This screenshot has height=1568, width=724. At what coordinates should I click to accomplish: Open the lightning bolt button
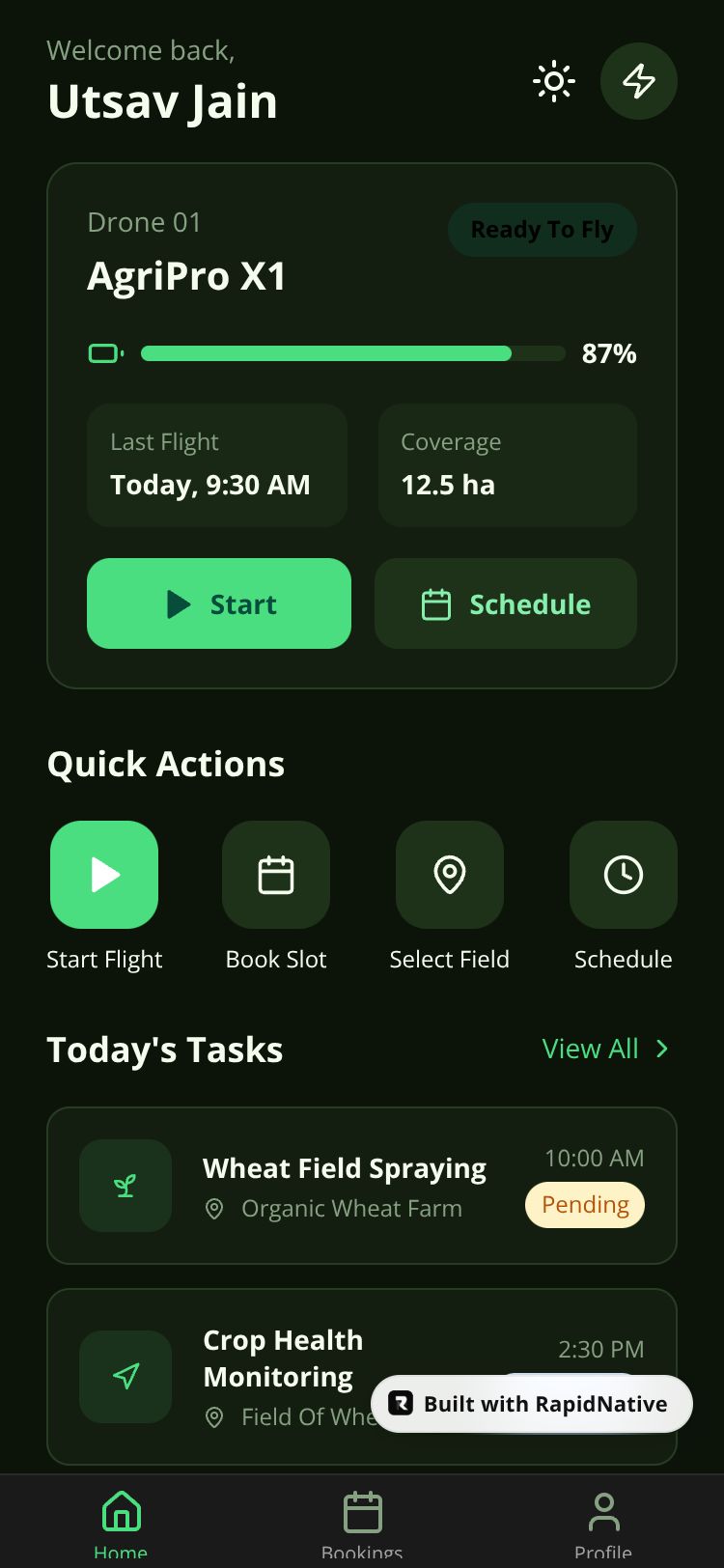coord(638,81)
